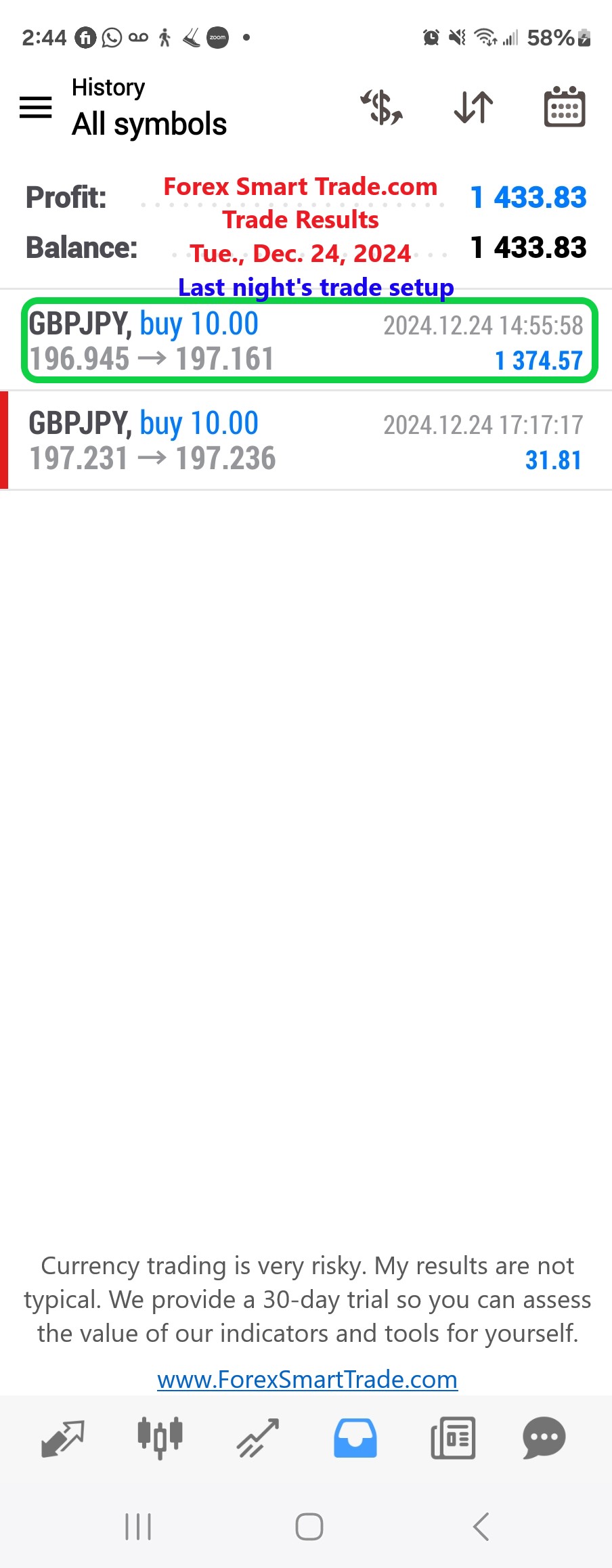
Task: Open the symbol filter dollar icon
Action: (x=382, y=107)
